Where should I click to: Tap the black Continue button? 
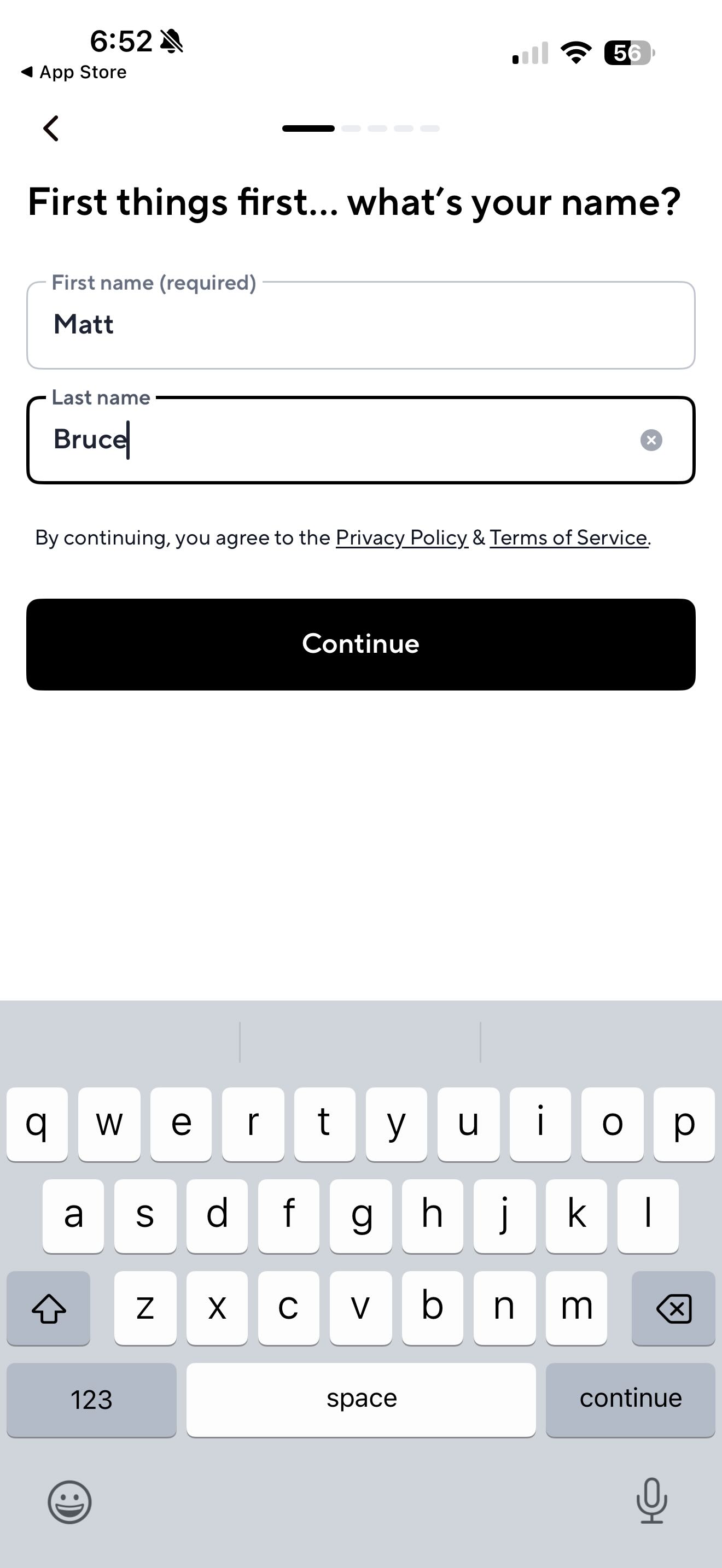[360, 644]
